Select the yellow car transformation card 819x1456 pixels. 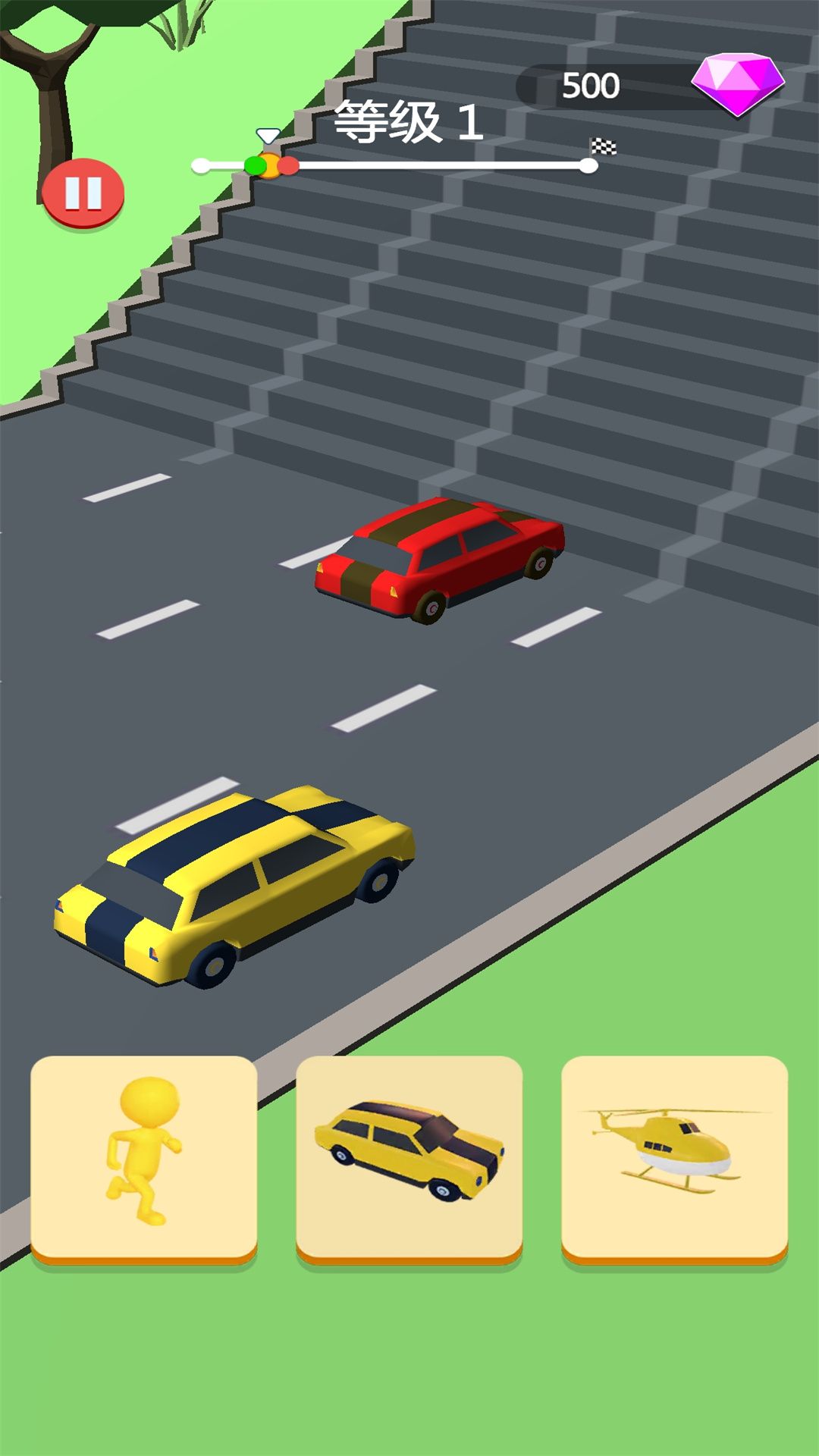coord(409,1160)
